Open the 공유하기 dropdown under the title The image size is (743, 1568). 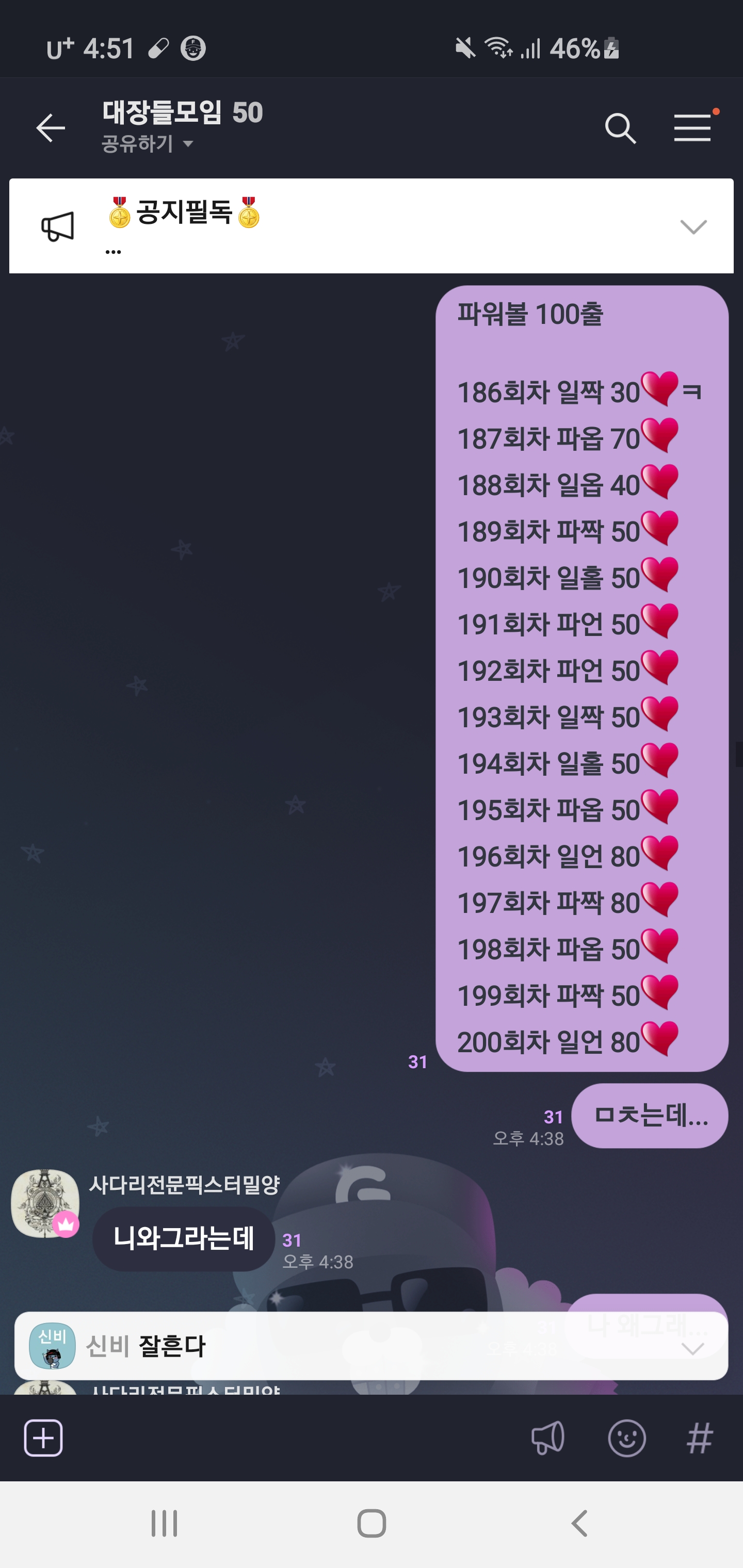(148, 144)
